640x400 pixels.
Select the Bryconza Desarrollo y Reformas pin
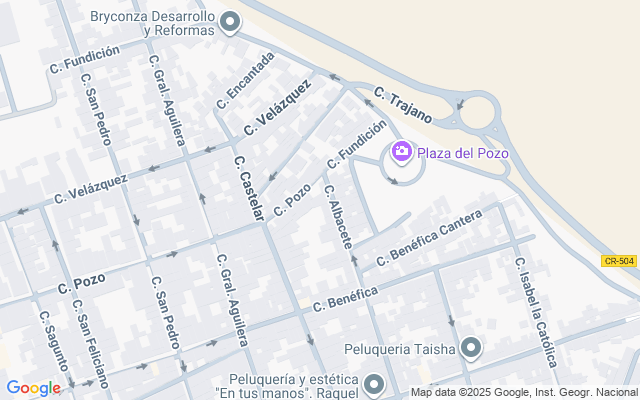231,21
